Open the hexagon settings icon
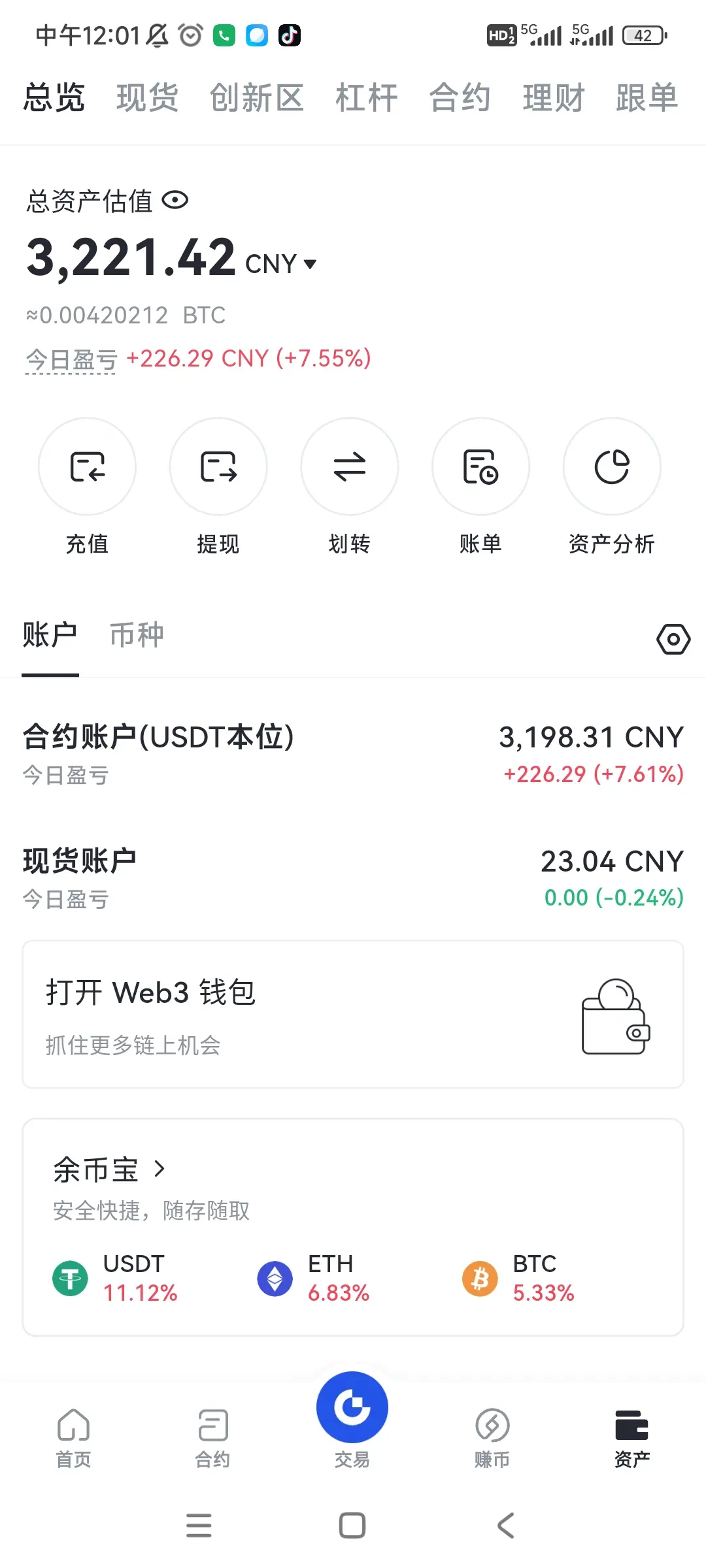706x1568 pixels. 673,639
